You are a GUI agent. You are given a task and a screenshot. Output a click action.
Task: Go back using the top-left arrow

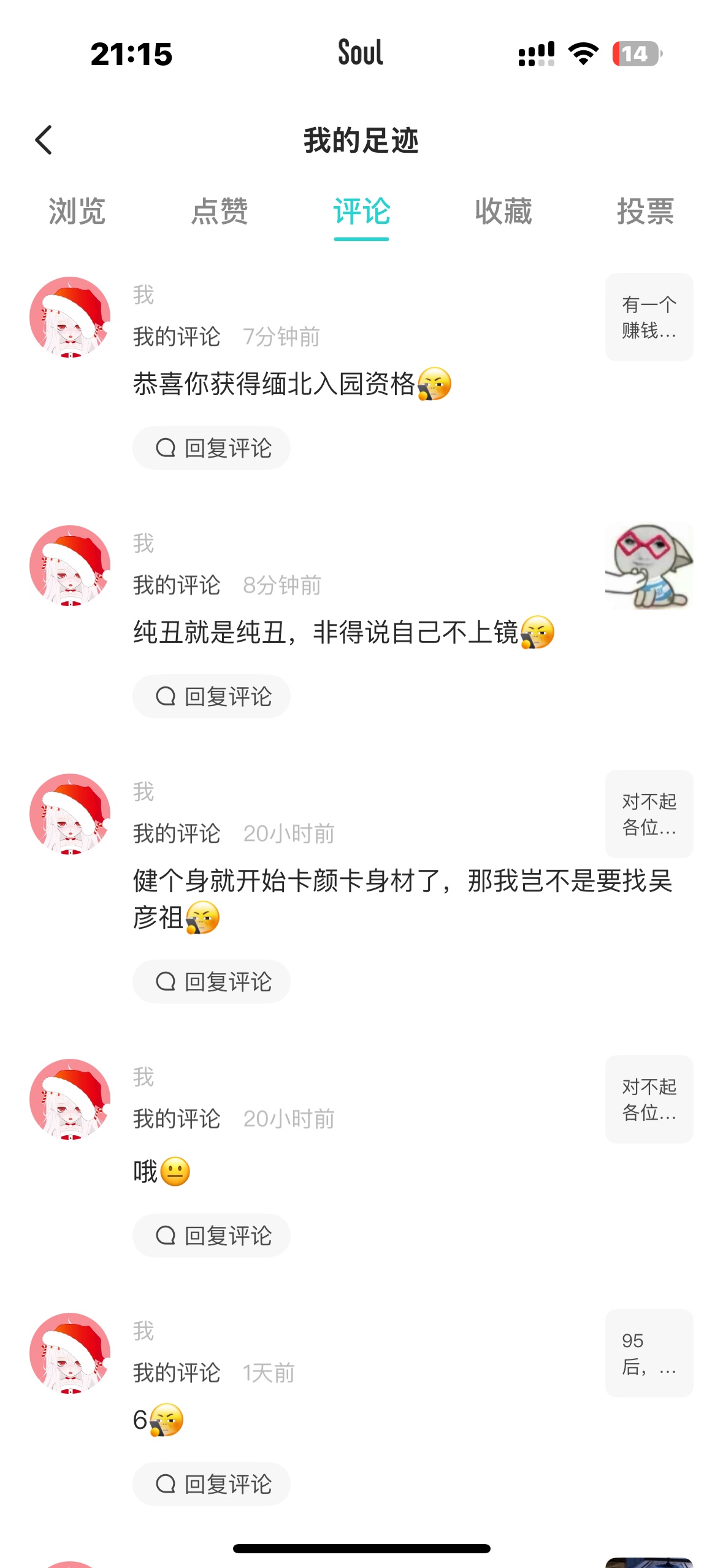coord(44,140)
